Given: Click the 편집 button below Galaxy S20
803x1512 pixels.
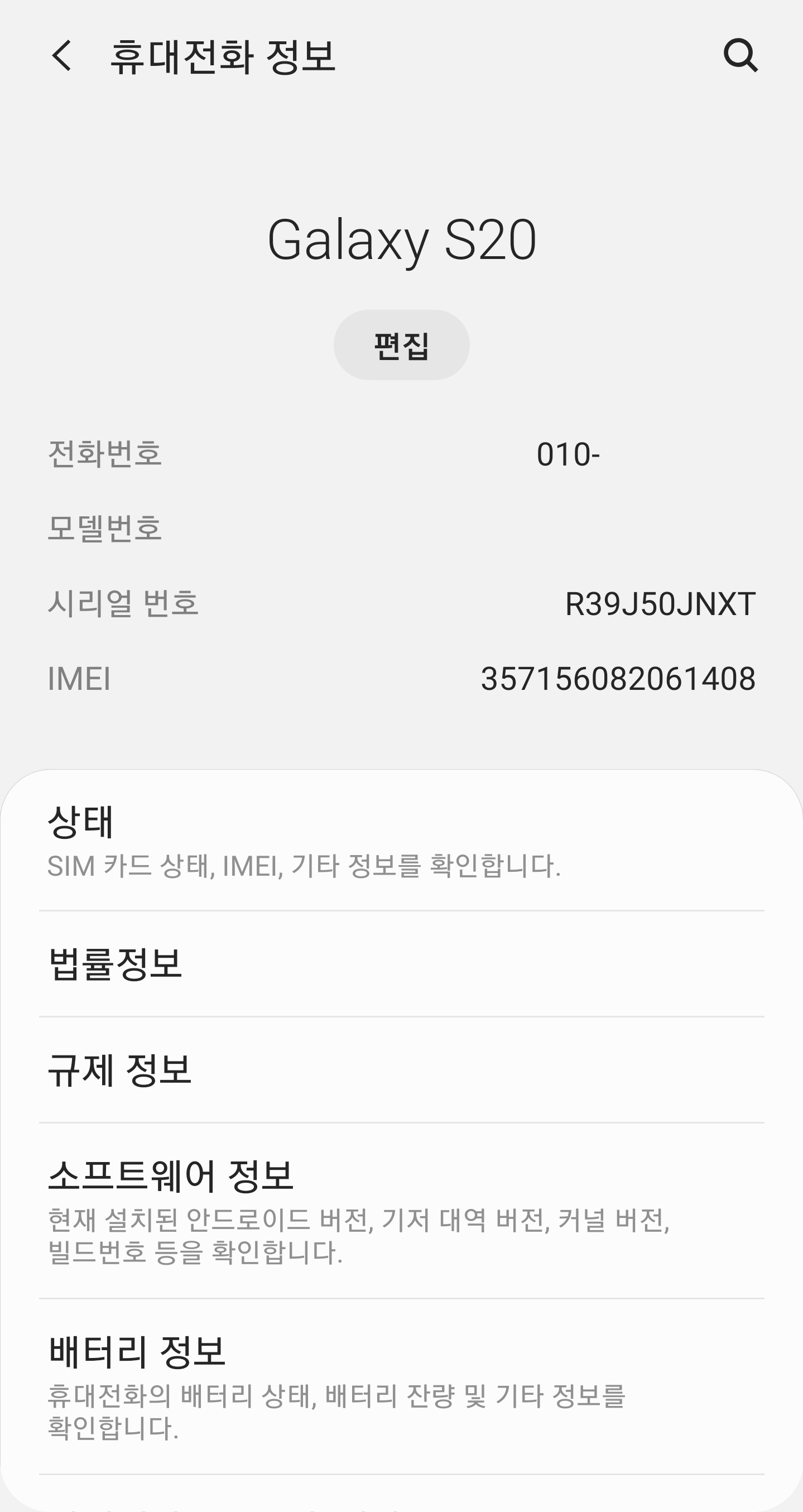Looking at the screenshot, I should (401, 344).
